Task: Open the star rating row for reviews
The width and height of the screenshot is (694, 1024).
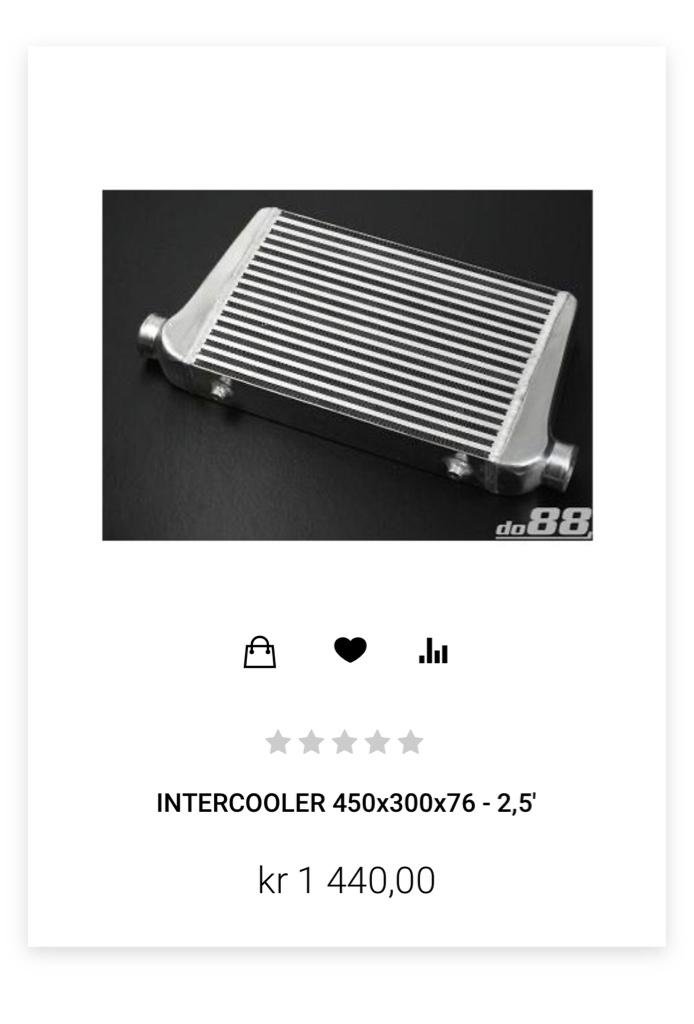Action: click(344, 742)
